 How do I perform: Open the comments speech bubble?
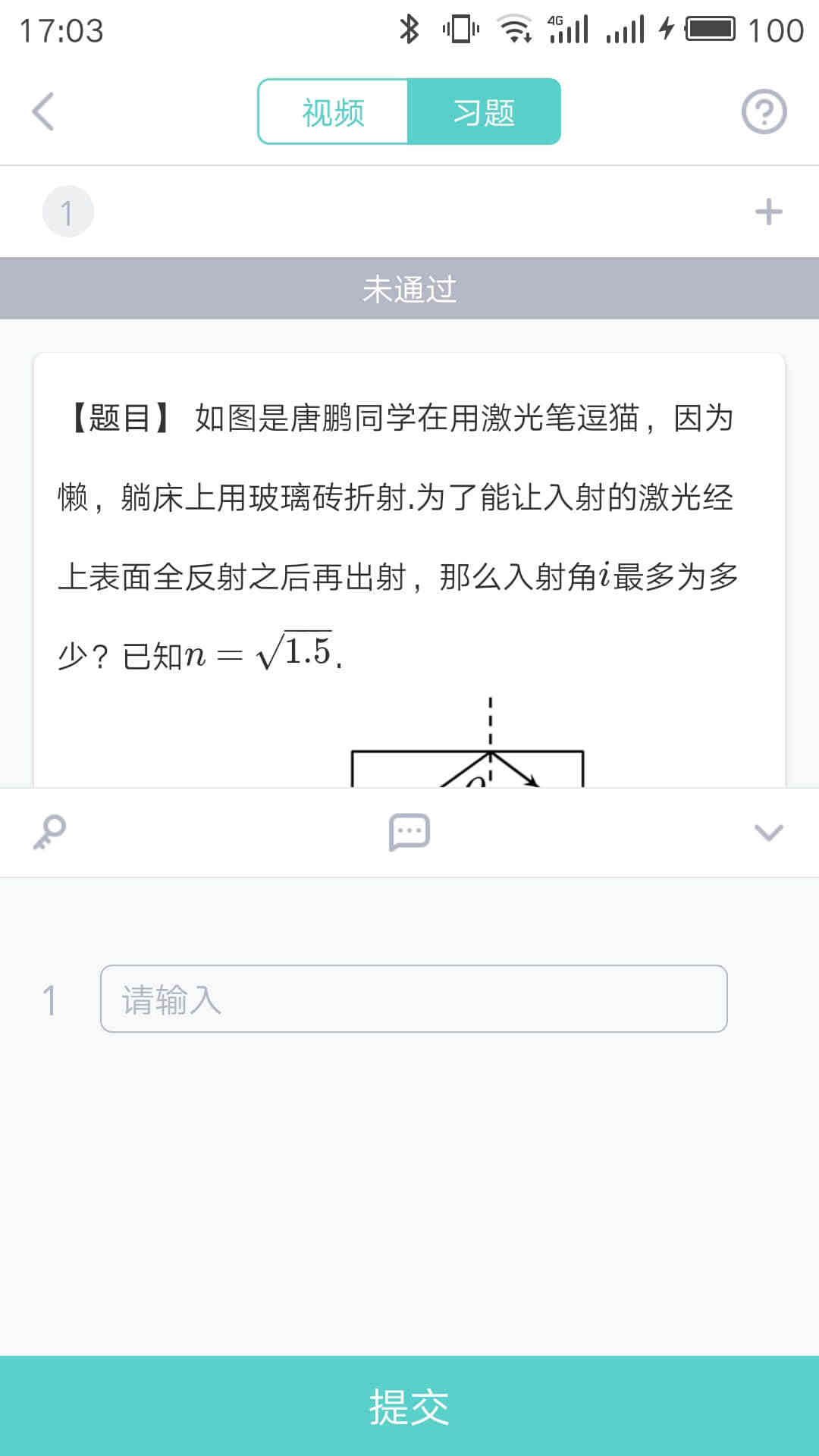pyautogui.click(x=409, y=832)
